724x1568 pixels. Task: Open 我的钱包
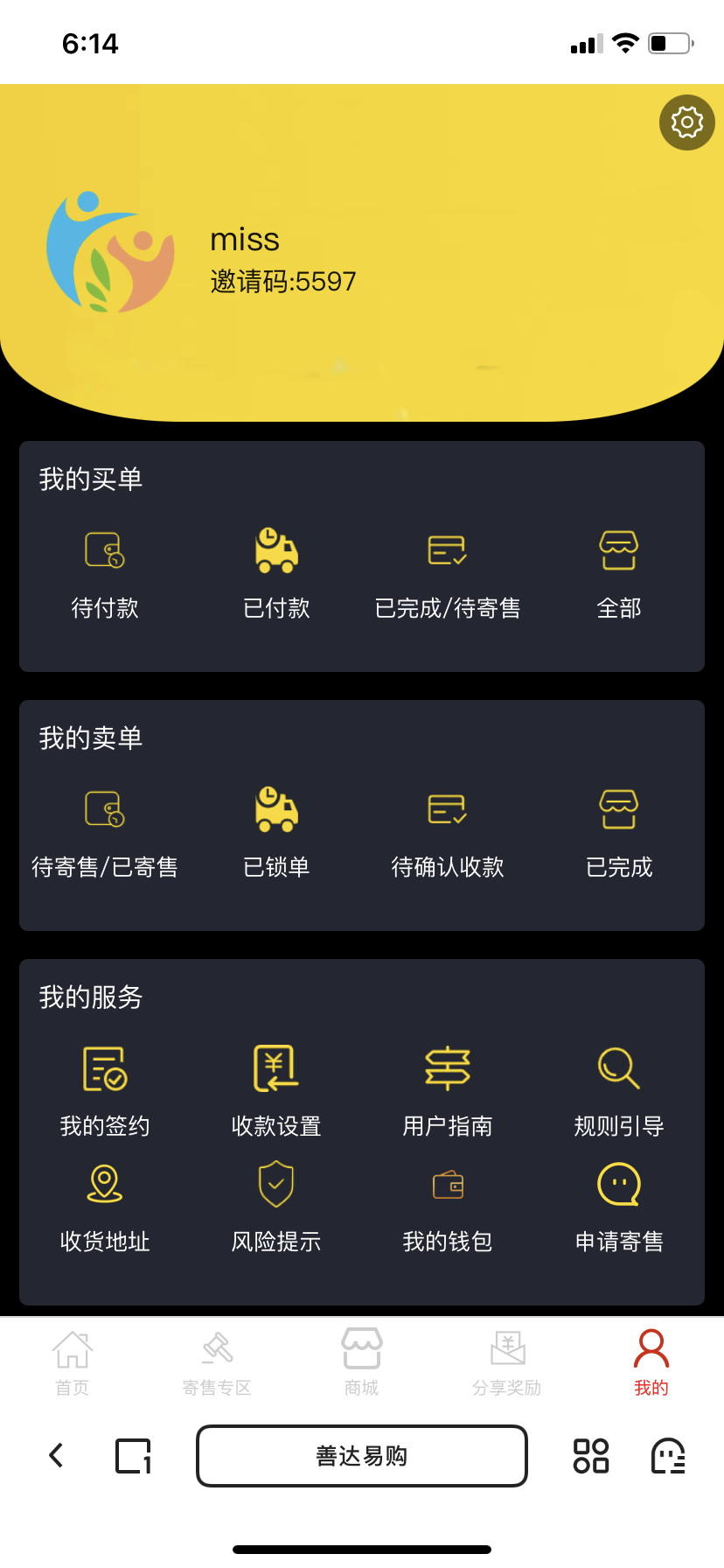448,1208
